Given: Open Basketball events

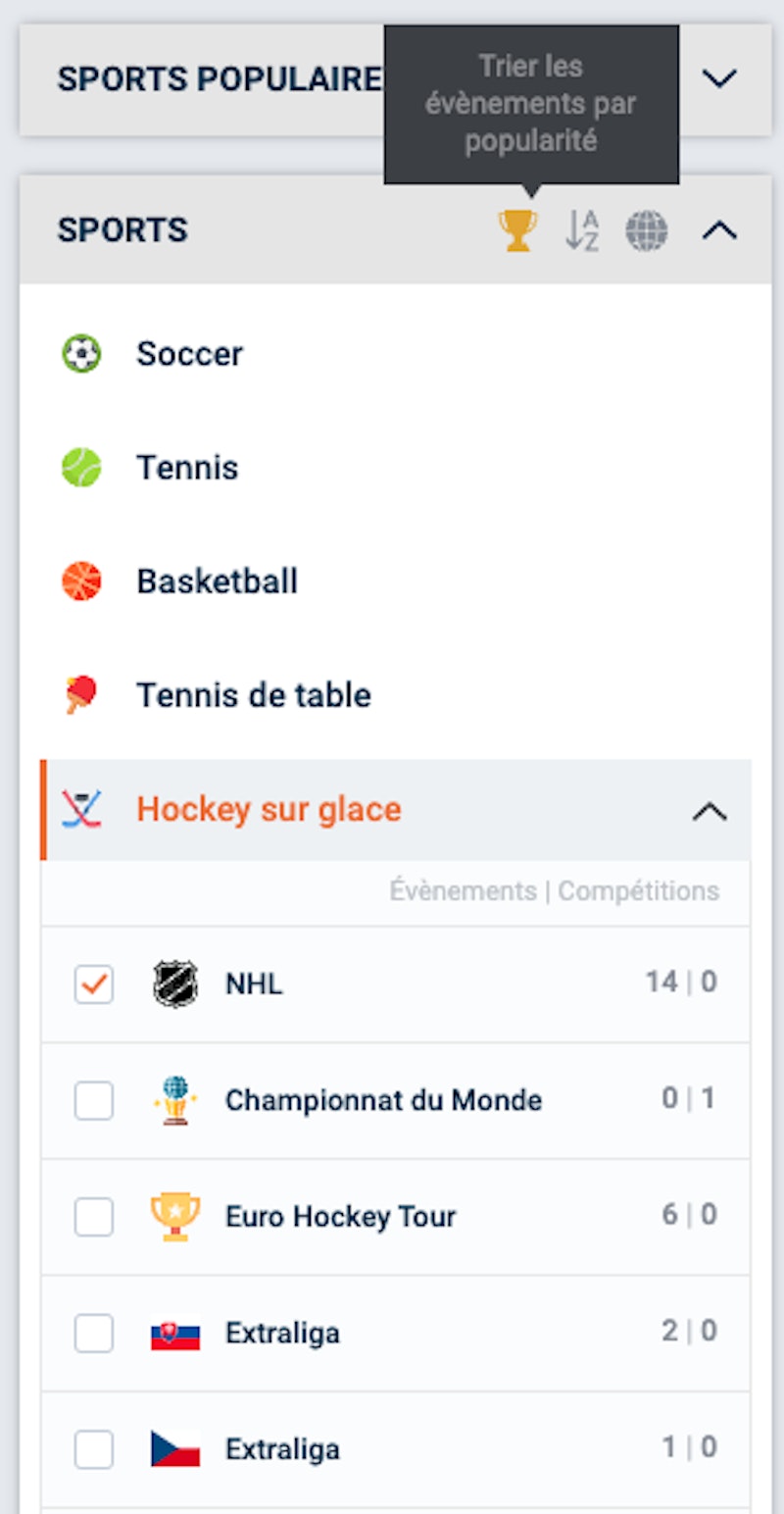Looking at the screenshot, I should coord(217,581).
